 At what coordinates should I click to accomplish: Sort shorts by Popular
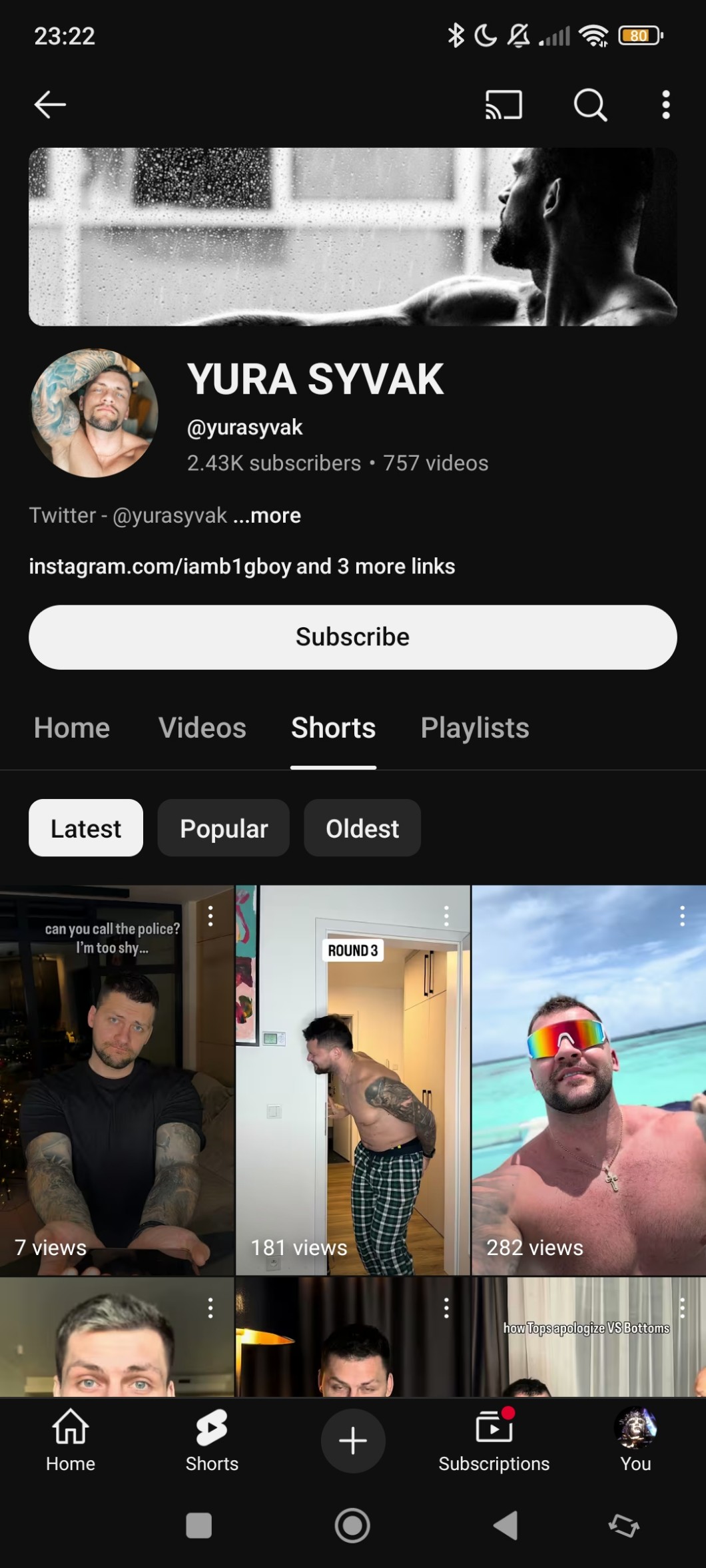224,828
